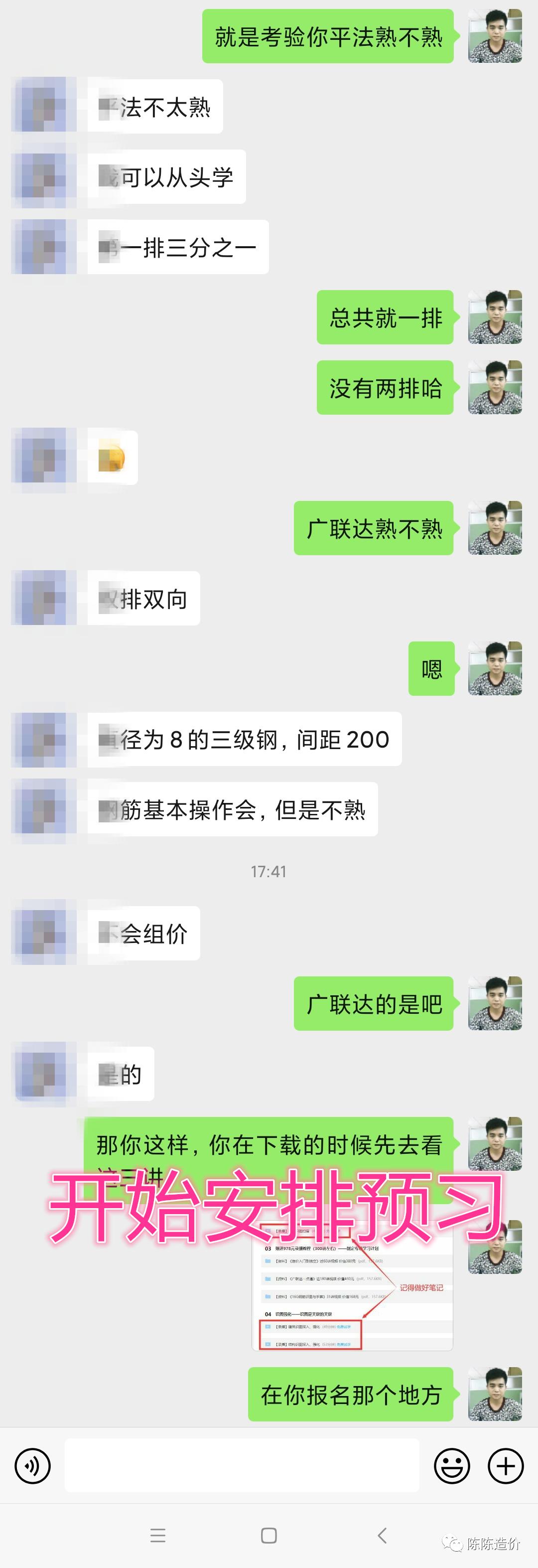Open the recent apps overview button
538x1568 pixels.
(158, 1536)
